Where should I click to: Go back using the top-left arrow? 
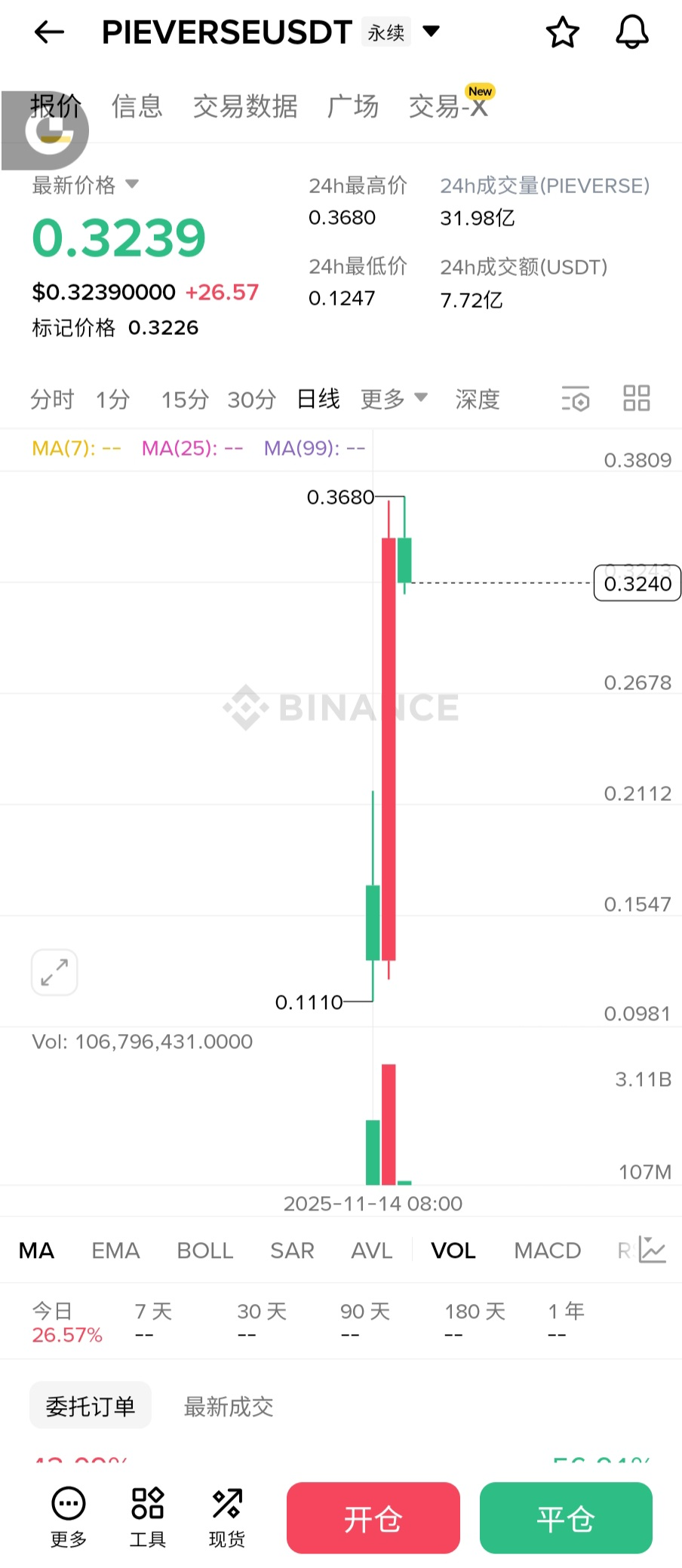click(49, 32)
